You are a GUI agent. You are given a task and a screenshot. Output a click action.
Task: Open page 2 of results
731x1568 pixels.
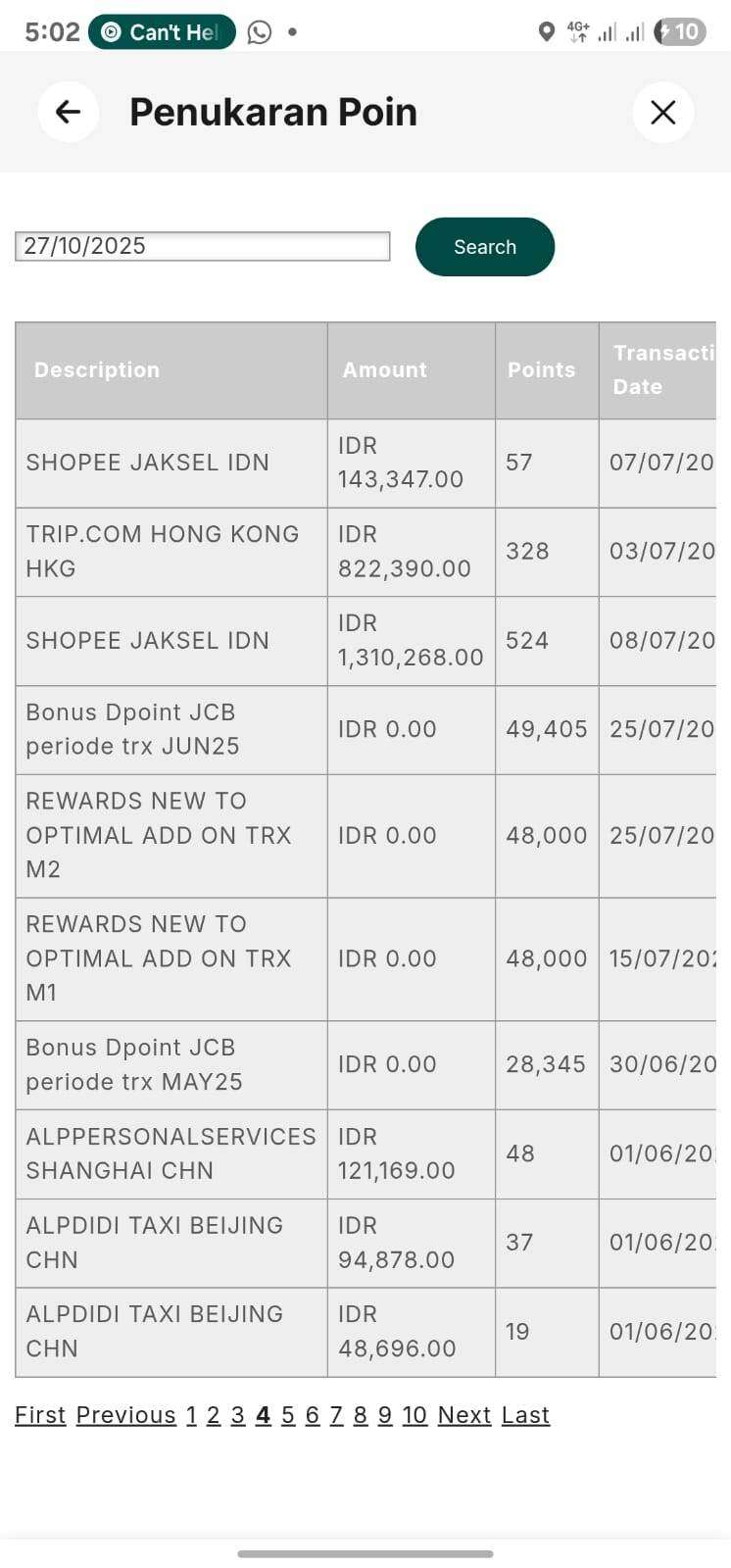(214, 1415)
